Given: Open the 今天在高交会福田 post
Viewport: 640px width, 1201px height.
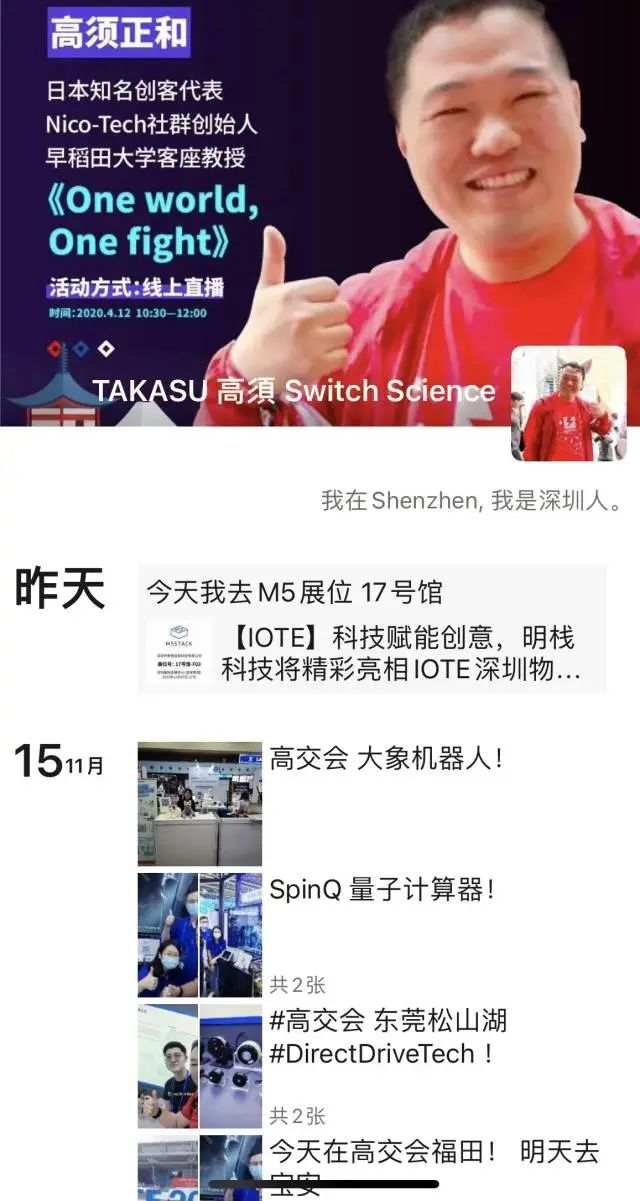Looking at the screenshot, I should coord(372,1168).
